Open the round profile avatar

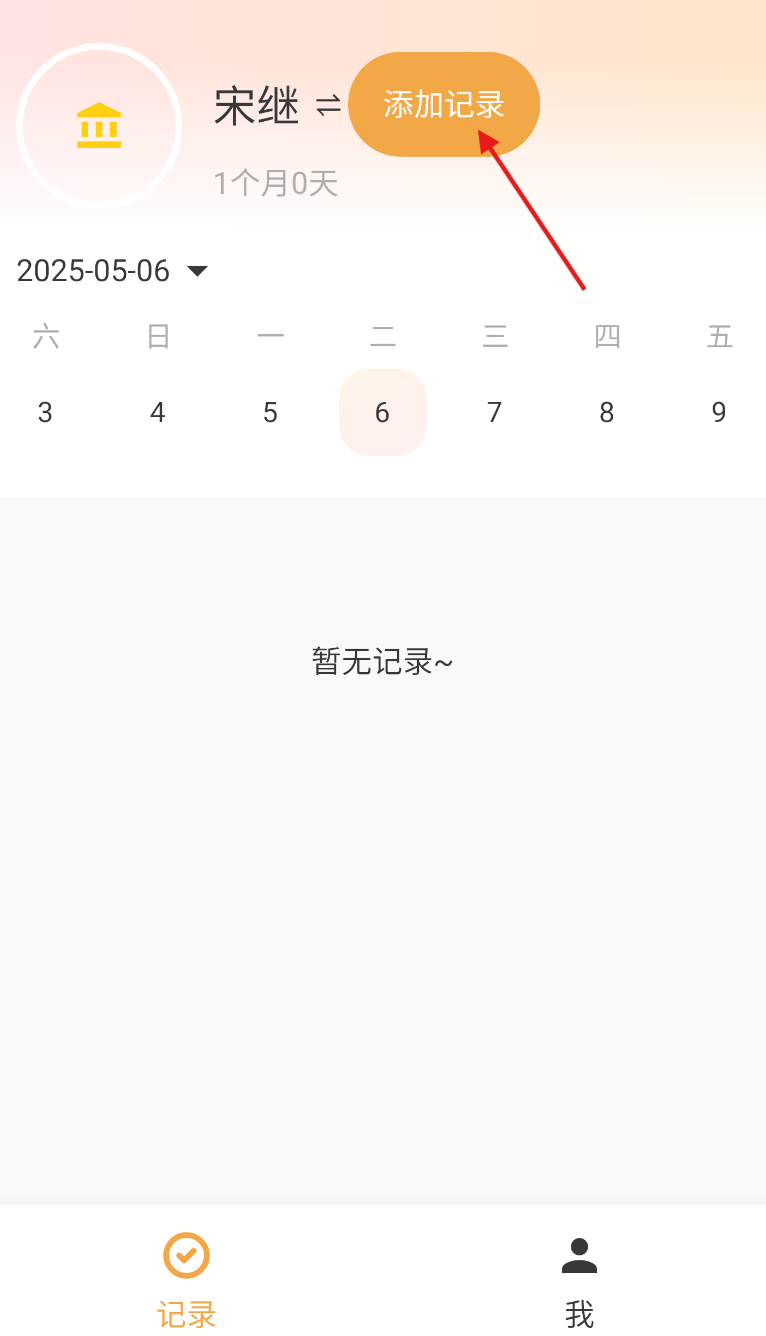pos(99,126)
